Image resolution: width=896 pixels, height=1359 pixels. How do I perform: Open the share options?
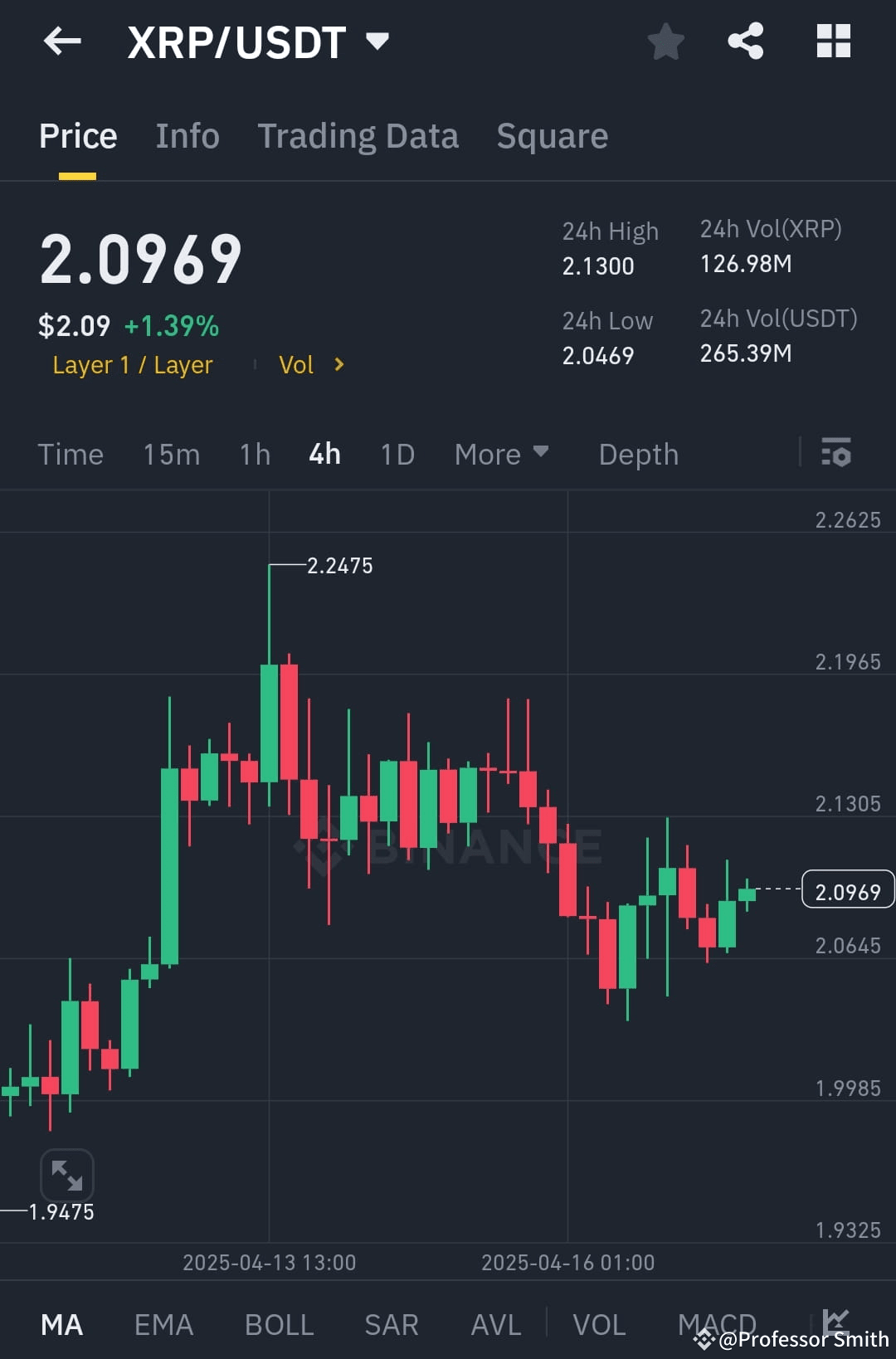[x=746, y=41]
